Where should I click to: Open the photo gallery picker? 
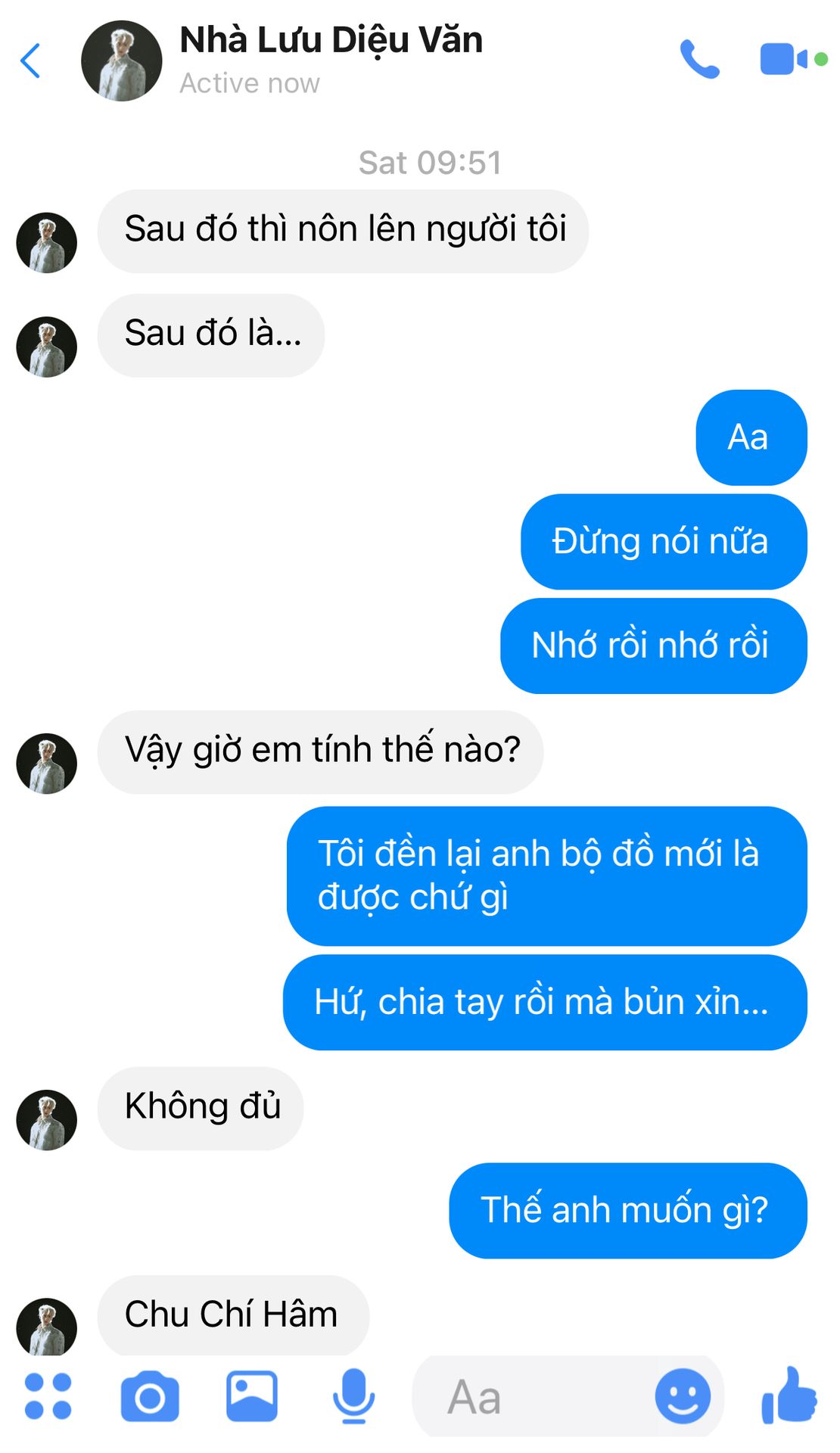click(x=252, y=1395)
